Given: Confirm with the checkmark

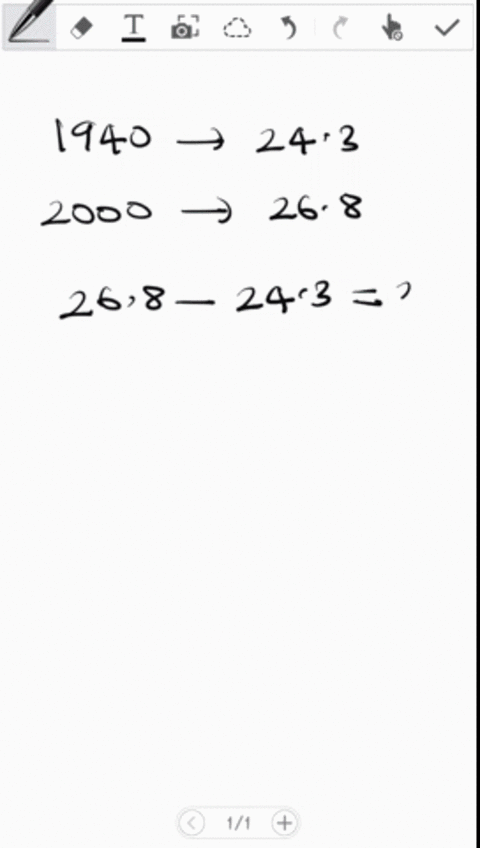Looking at the screenshot, I should tap(447, 27).
